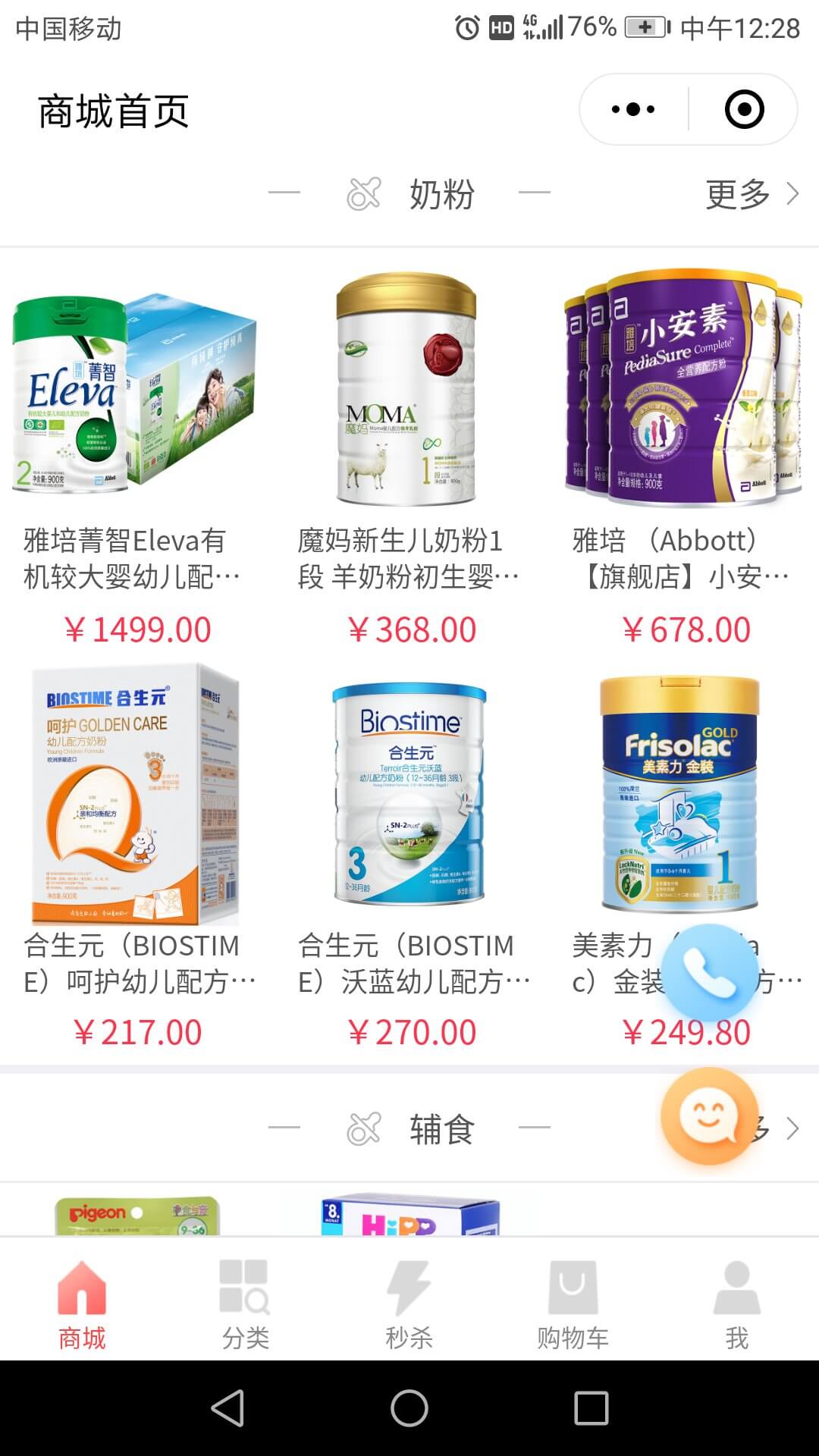The height and width of the screenshot is (1456, 819).
Task: Switch to the 我 profile tab
Action: coord(736,1304)
